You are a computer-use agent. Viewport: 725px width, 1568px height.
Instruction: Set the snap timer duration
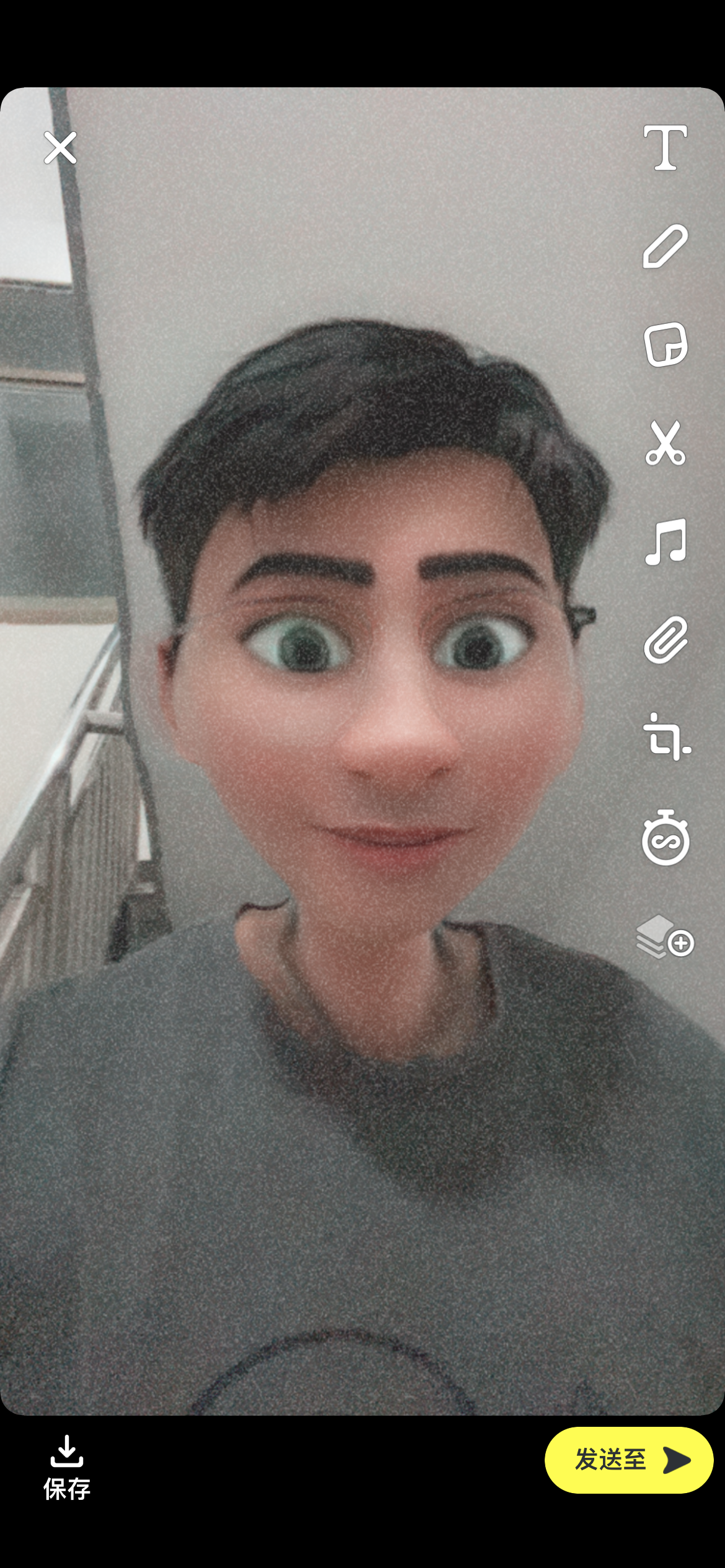[666, 837]
